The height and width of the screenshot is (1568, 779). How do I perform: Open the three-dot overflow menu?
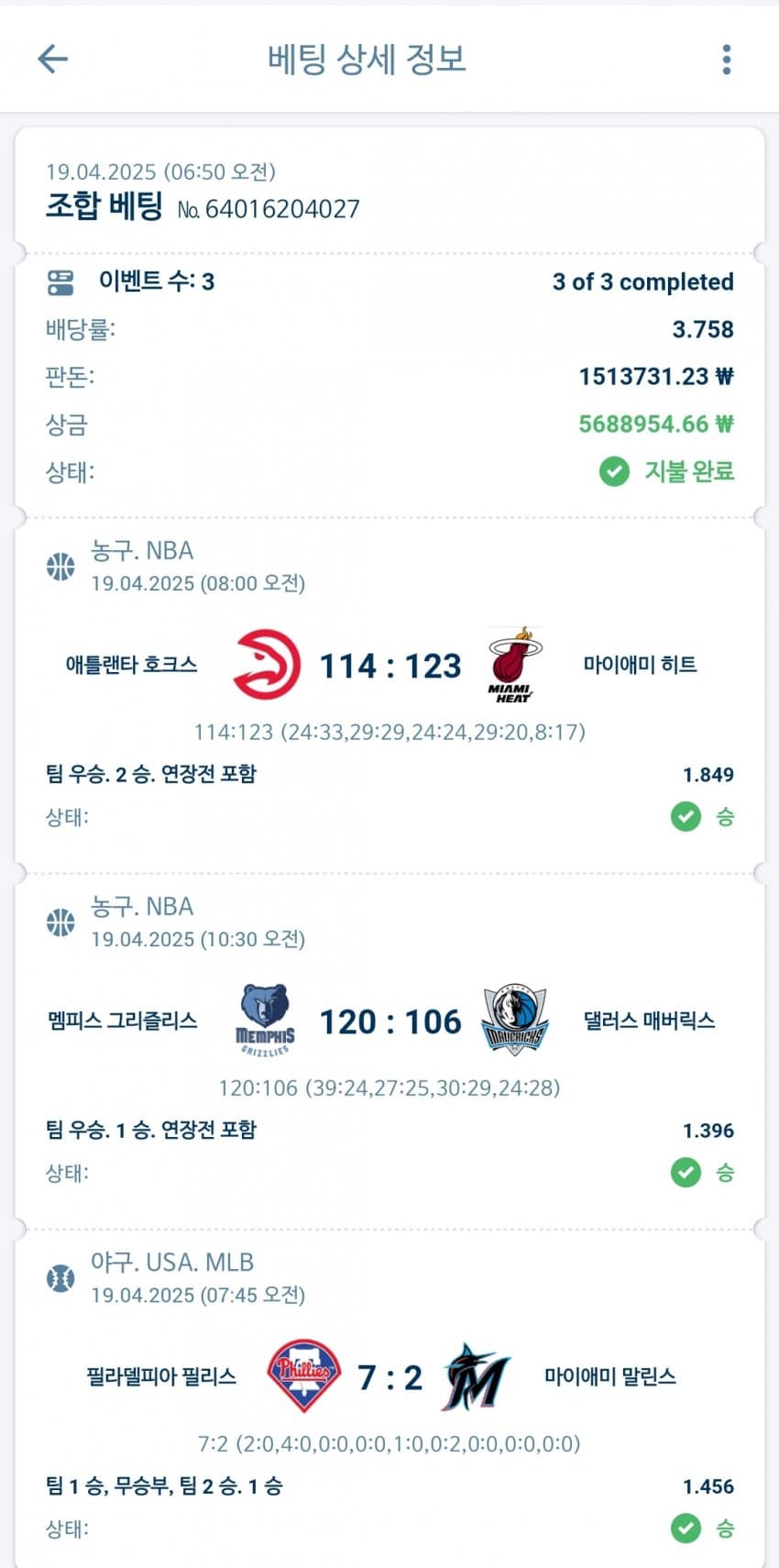coord(726,60)
